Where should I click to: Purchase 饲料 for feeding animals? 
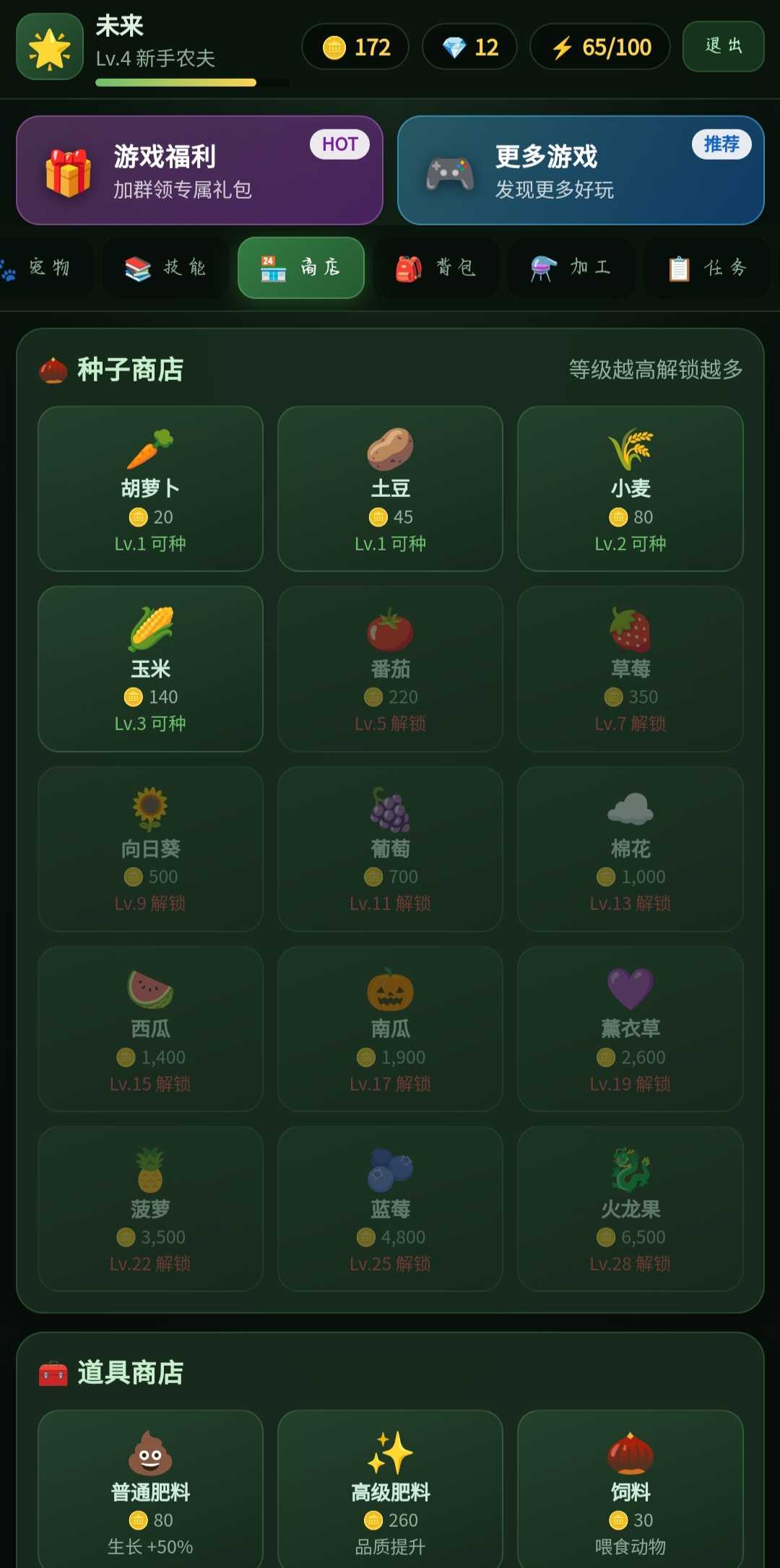tap(630, 1489)
